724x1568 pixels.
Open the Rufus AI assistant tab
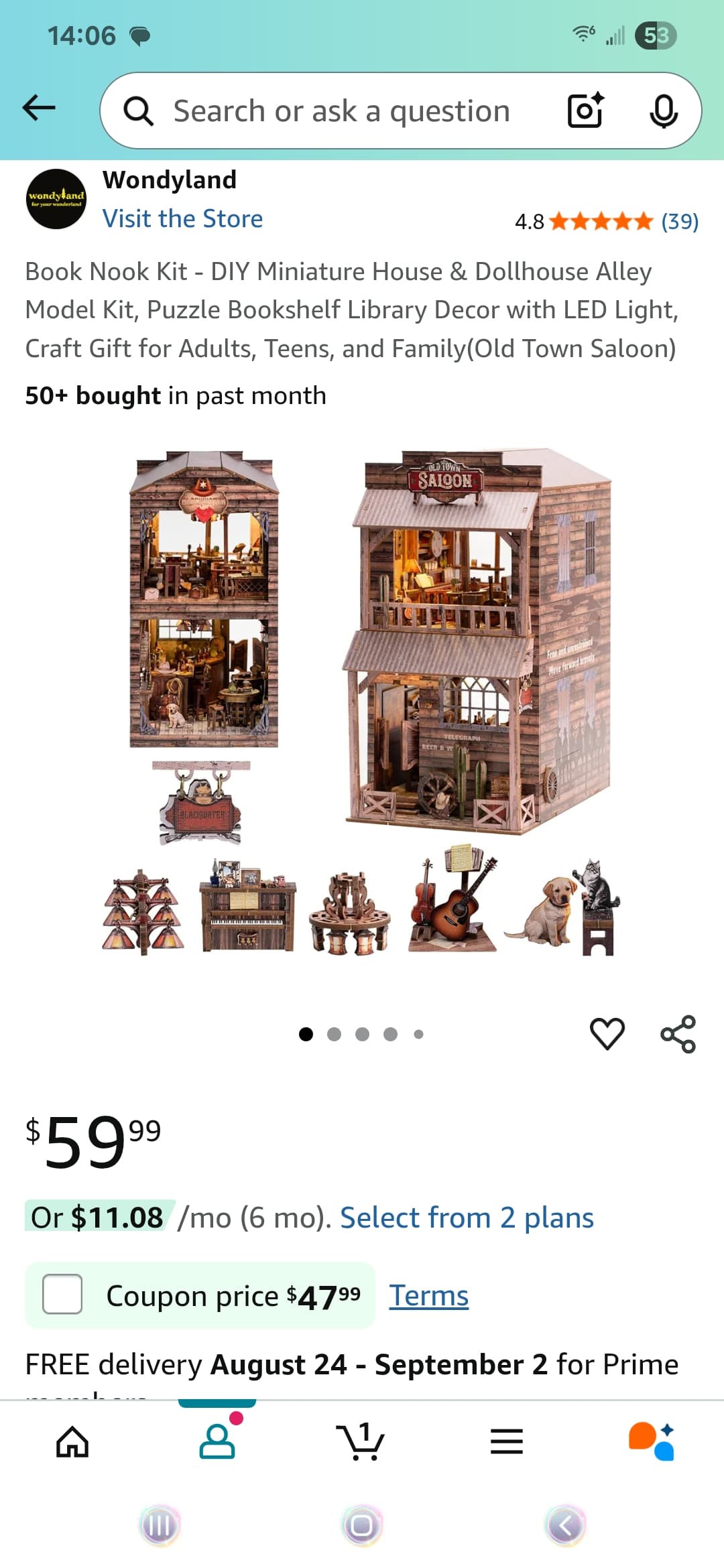651,1441
